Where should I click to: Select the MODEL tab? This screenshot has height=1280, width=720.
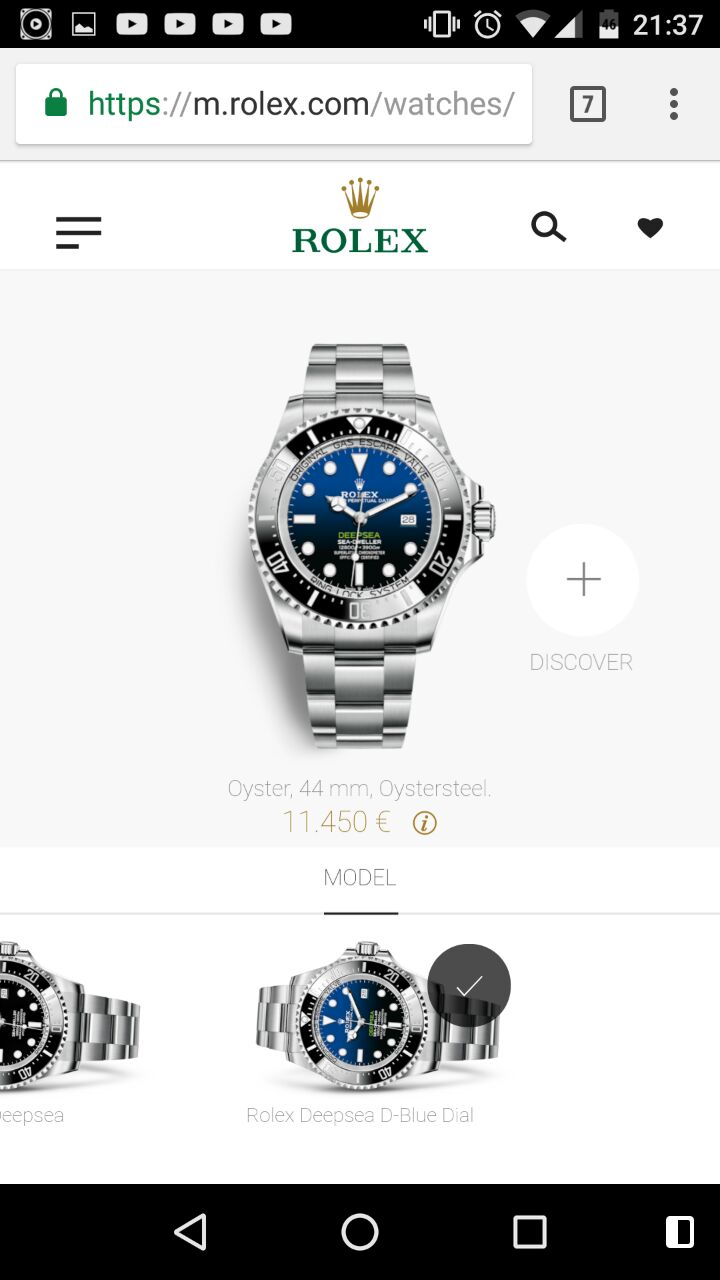click(360, 878)
